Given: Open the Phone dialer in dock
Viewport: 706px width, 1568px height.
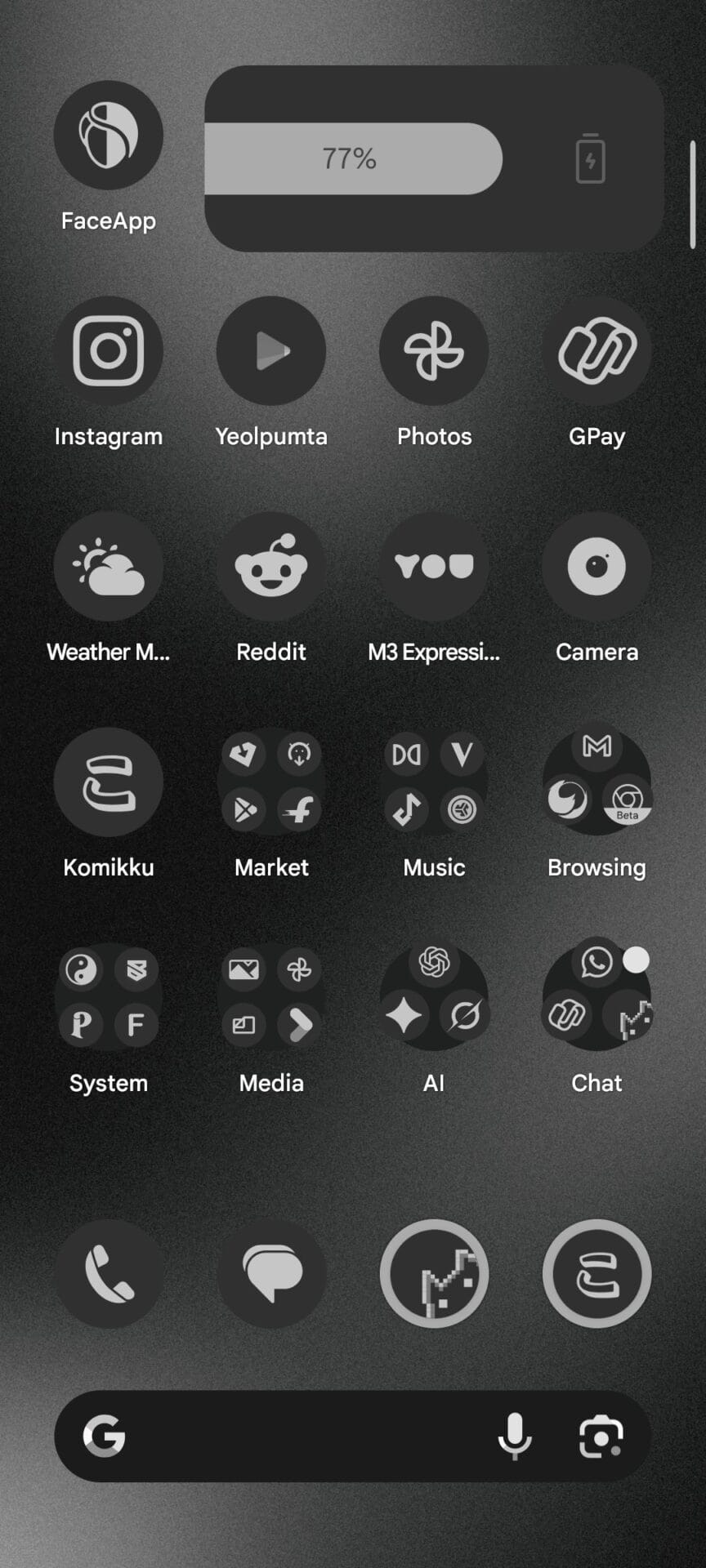Looking at the screenshot, I should pyautogui.click(x=109, y=1274).
